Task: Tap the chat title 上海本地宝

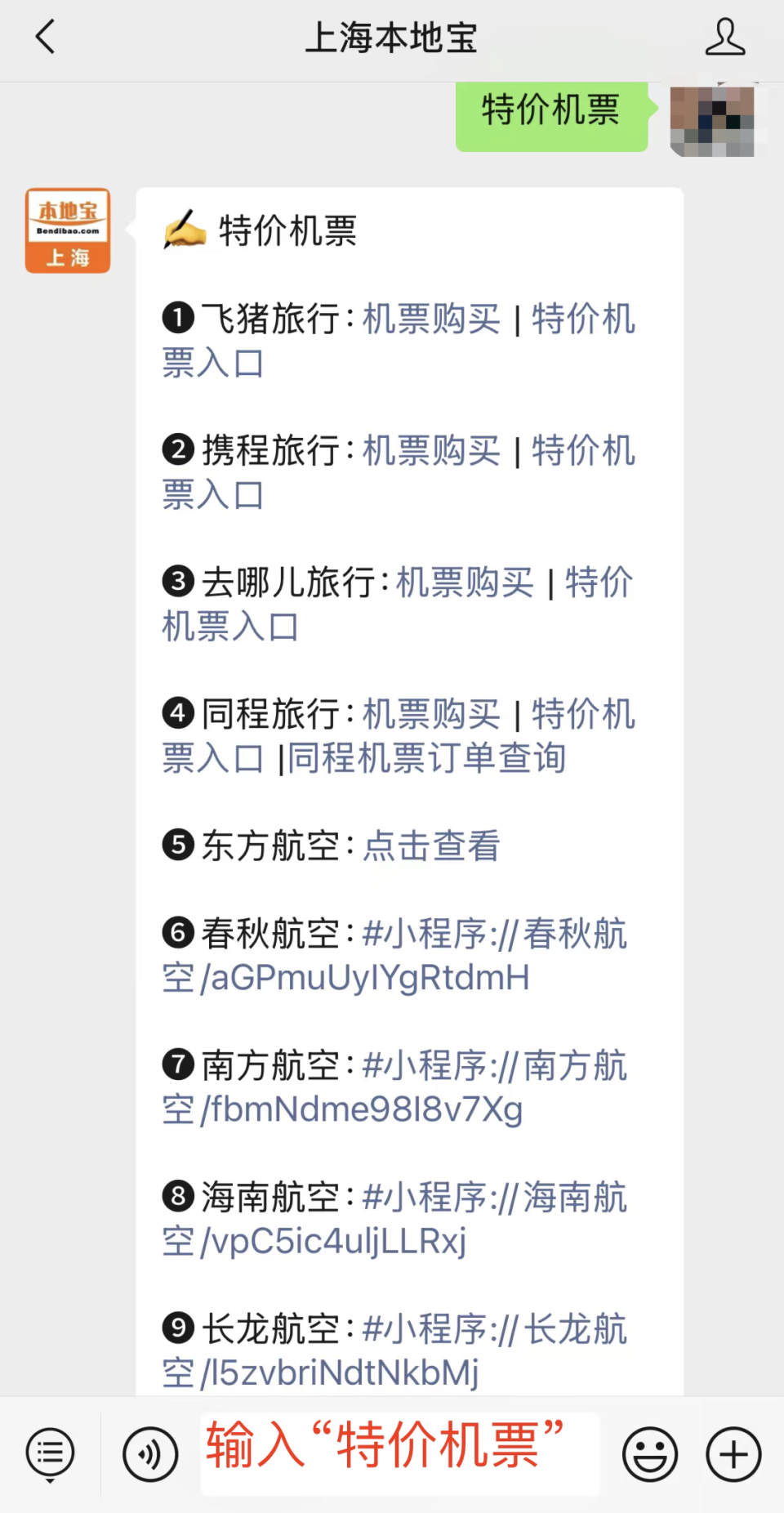Action: coord(391,38)
